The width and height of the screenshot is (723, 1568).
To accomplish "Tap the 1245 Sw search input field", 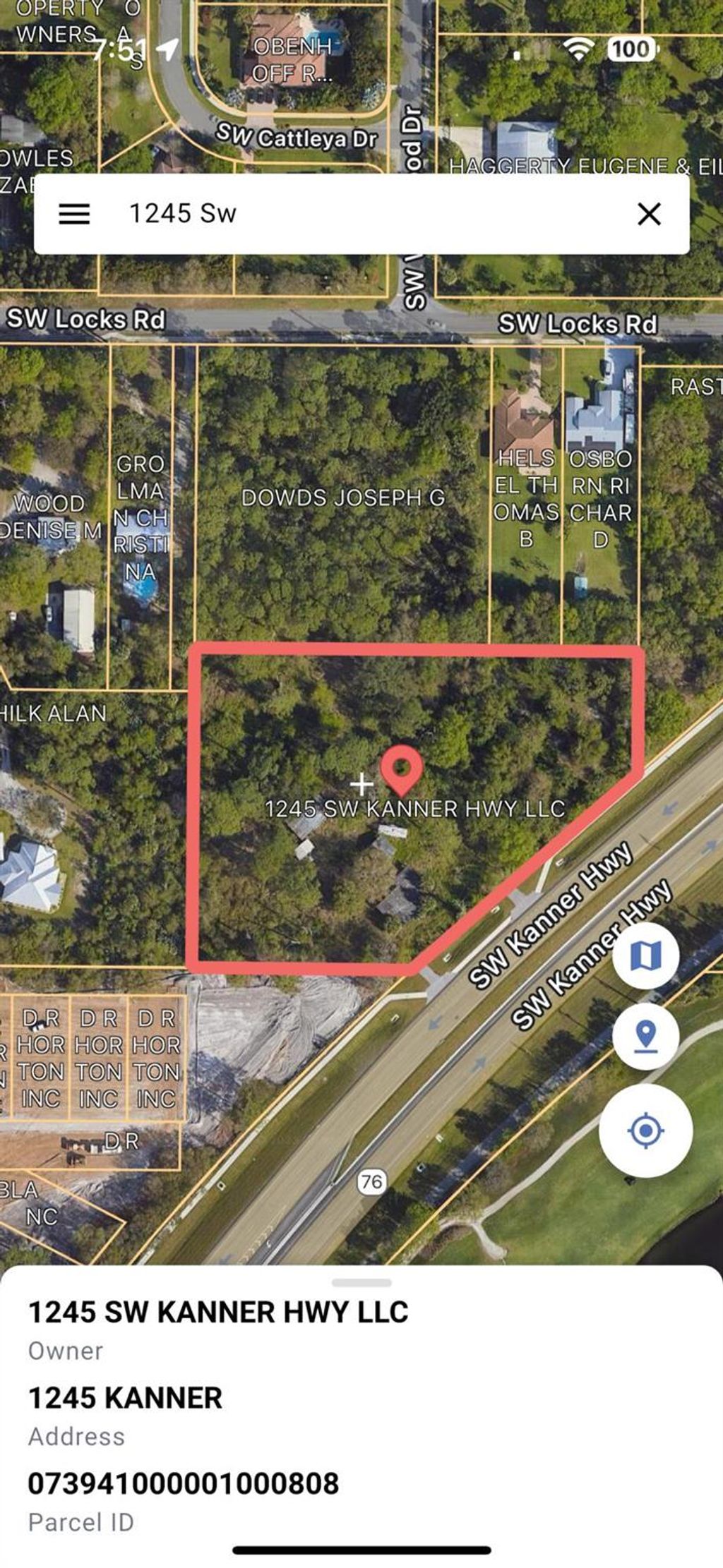I will pos(212,214).
